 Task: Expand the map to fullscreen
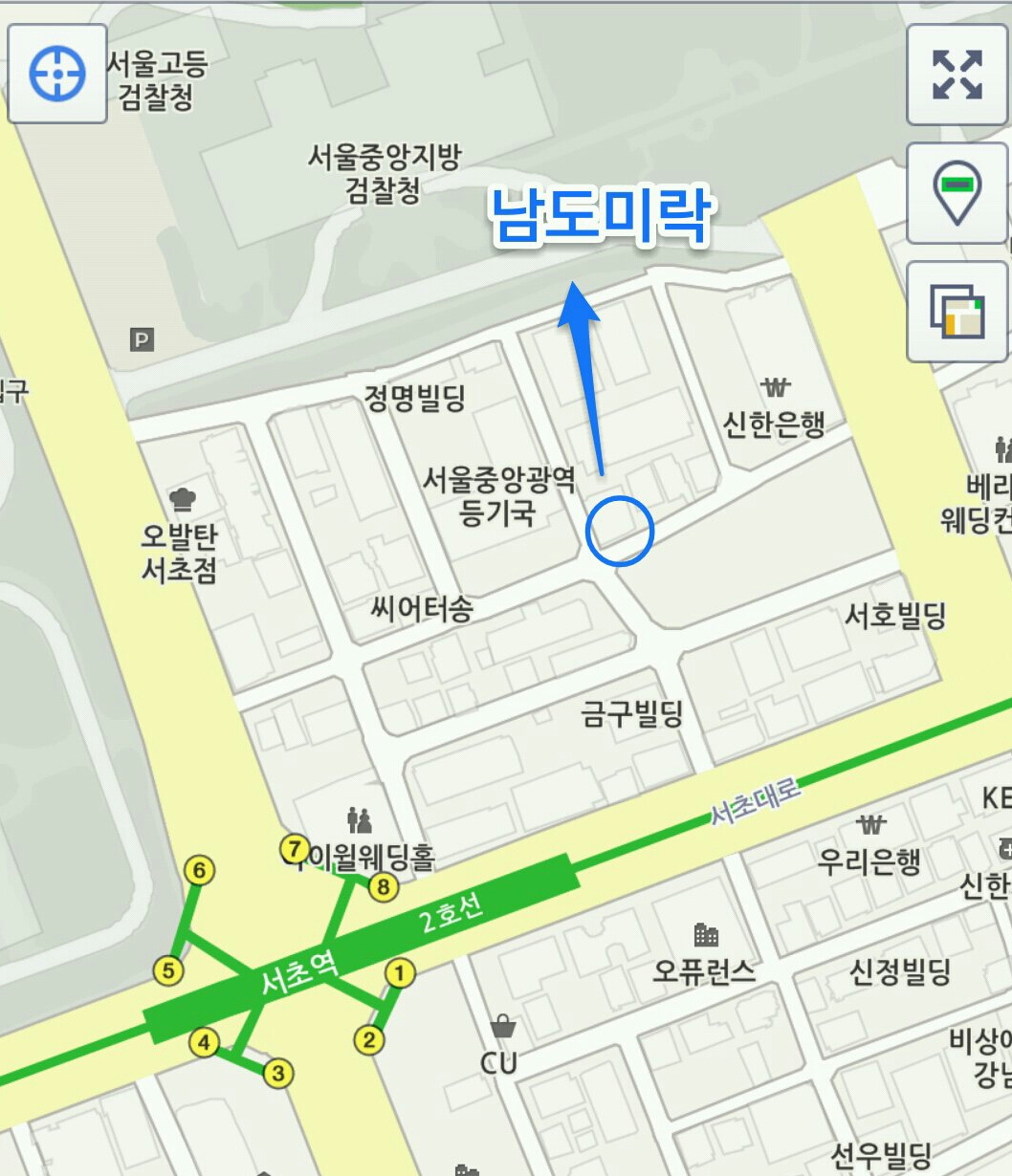[957, 76]
